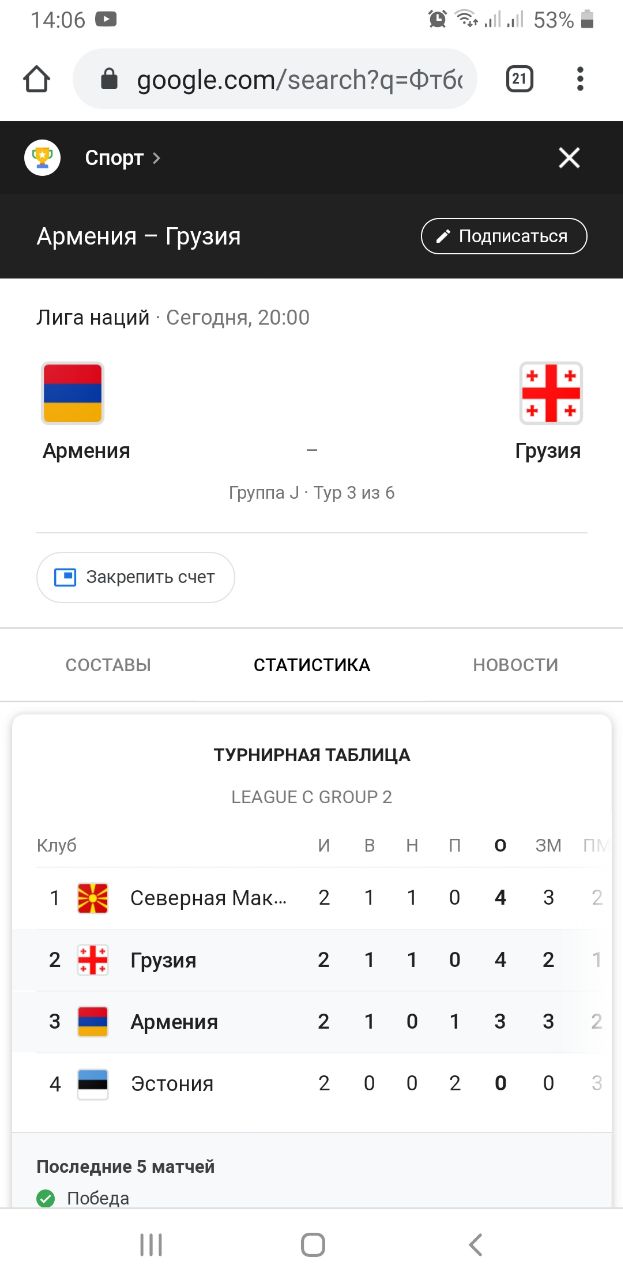The height and width of the screenshot is (1280, 623).
Task: Go back with the system back button
Action: [x=475, y=1244]
